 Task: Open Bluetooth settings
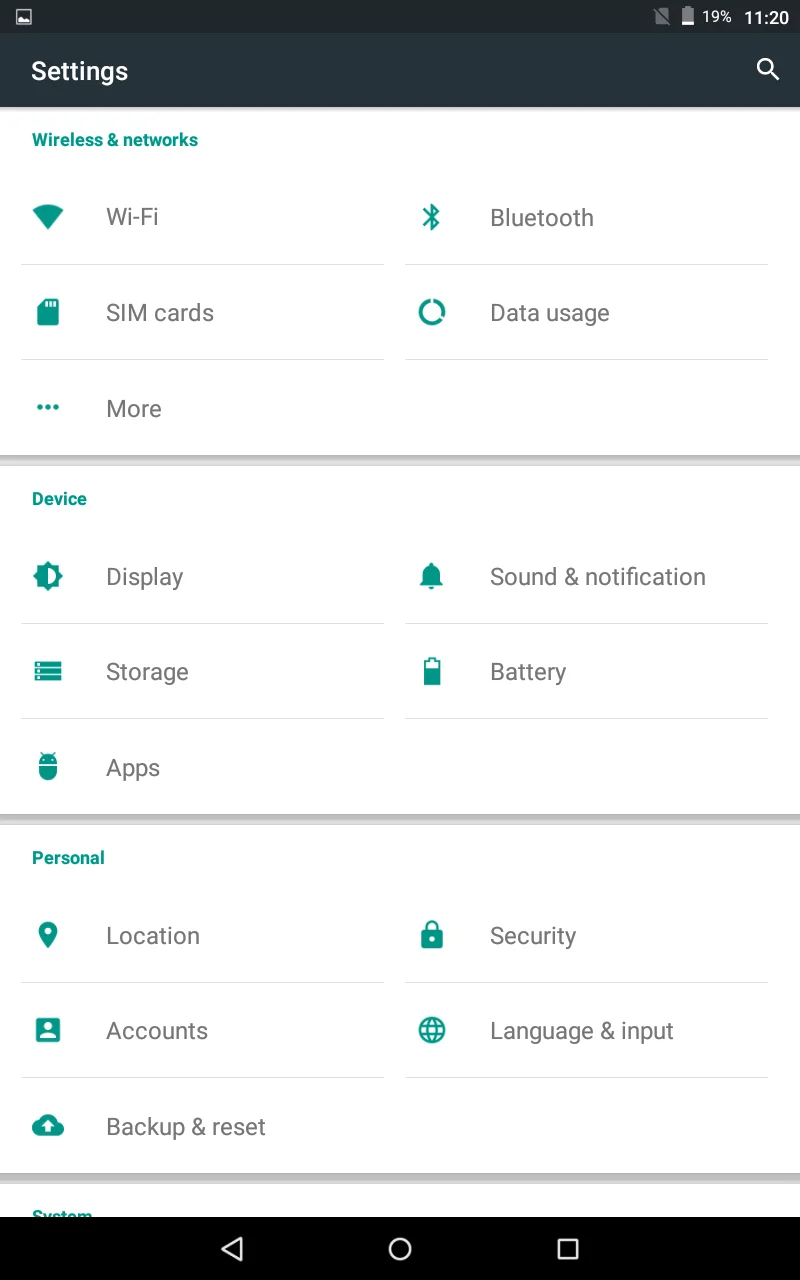[x=585, y=217]
